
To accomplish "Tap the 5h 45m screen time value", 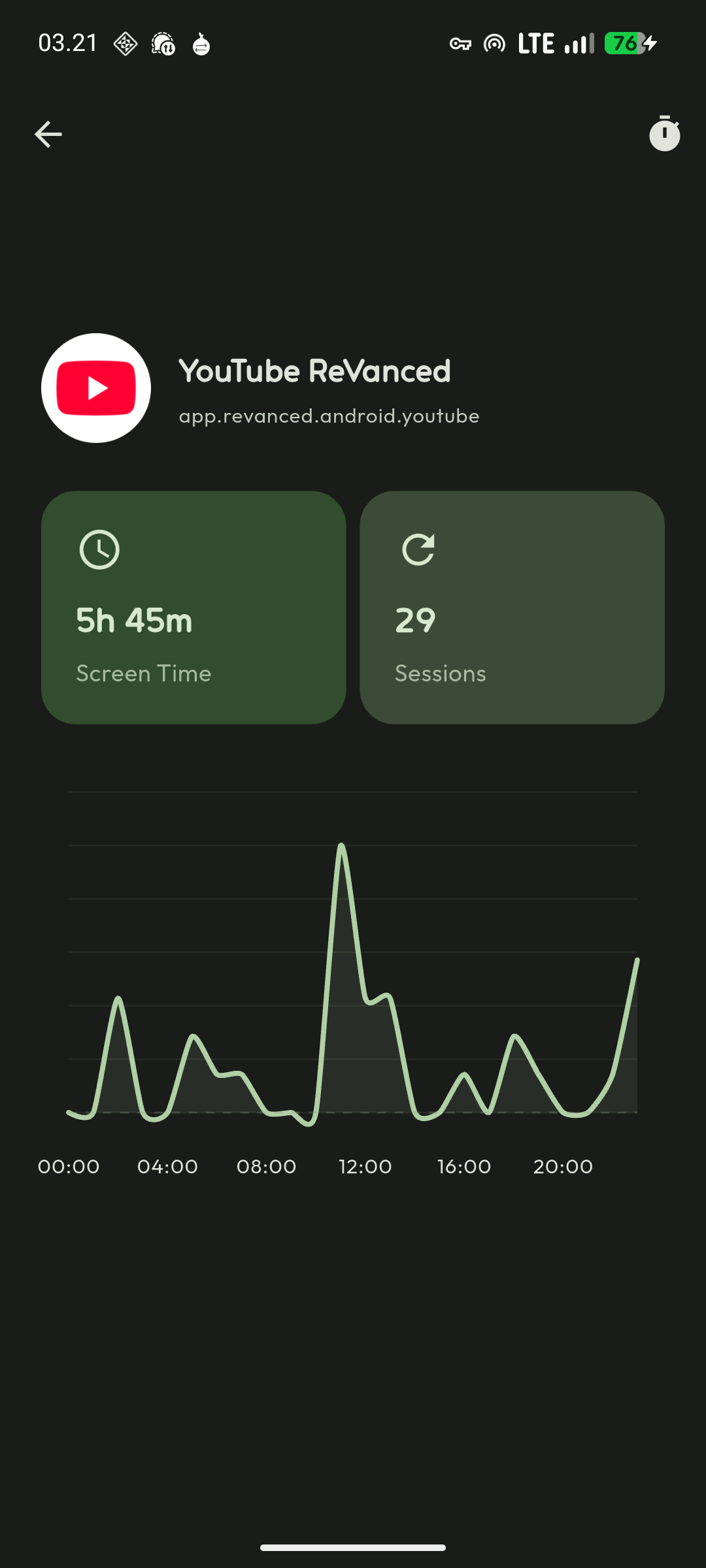I will tap(134, 621).
